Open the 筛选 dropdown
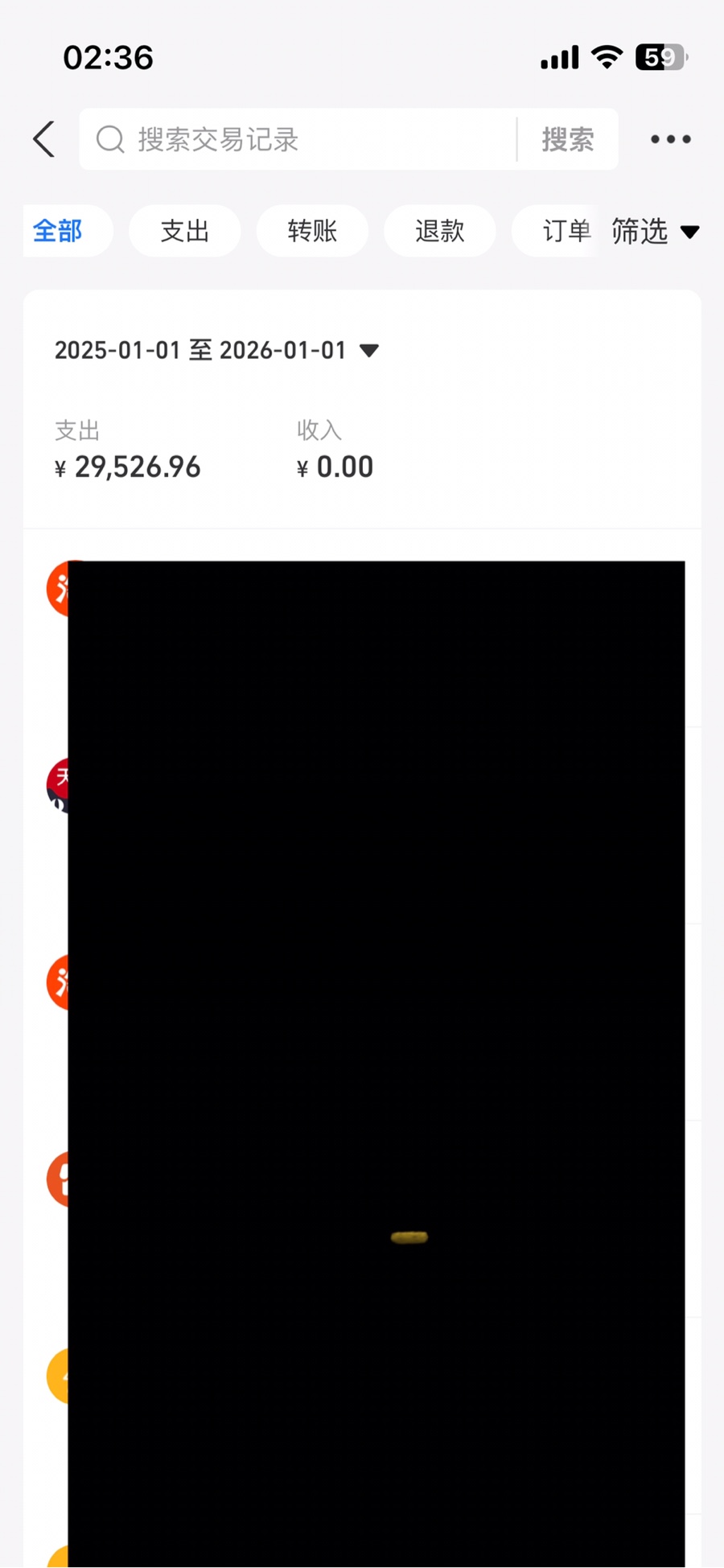Image resolution: width=724 pixels, height=1568 pixels. click(x=653, y=231)
